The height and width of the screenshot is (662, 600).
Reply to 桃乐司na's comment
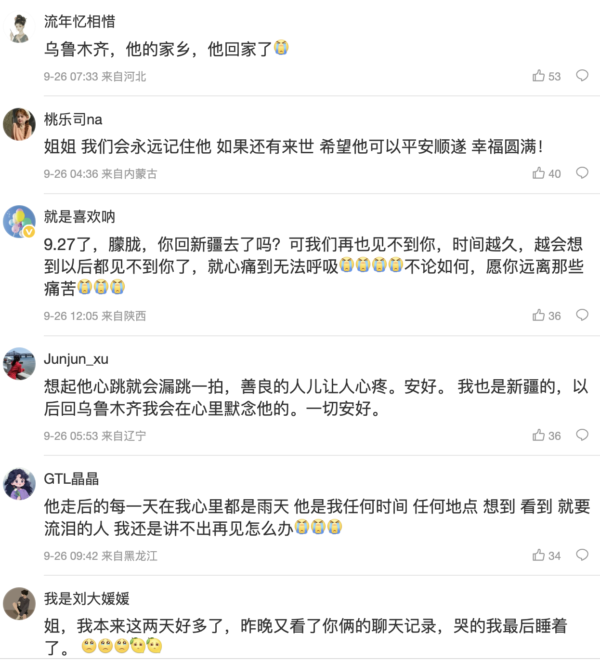pyautogui.click(x=581, y=174)
